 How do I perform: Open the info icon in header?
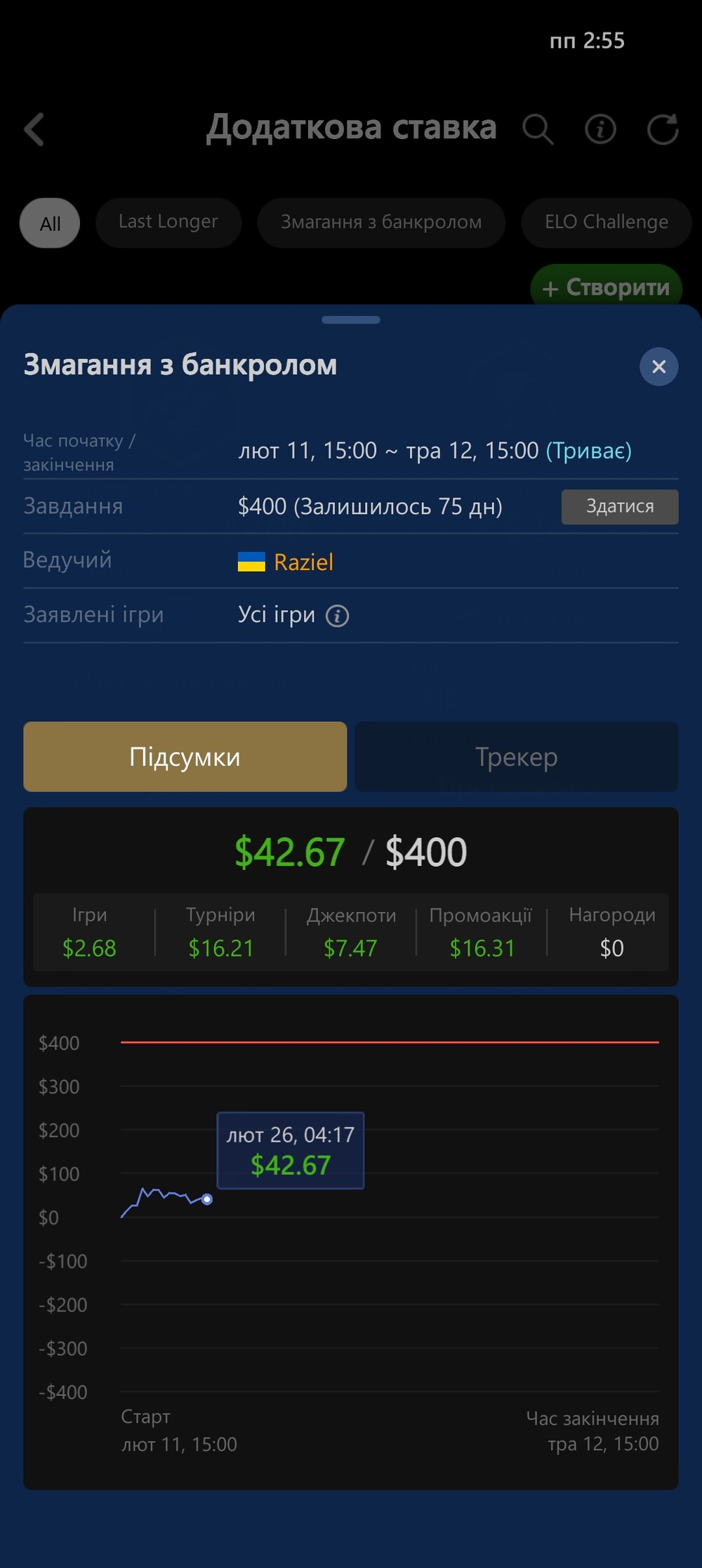click(x=600, y=129)
